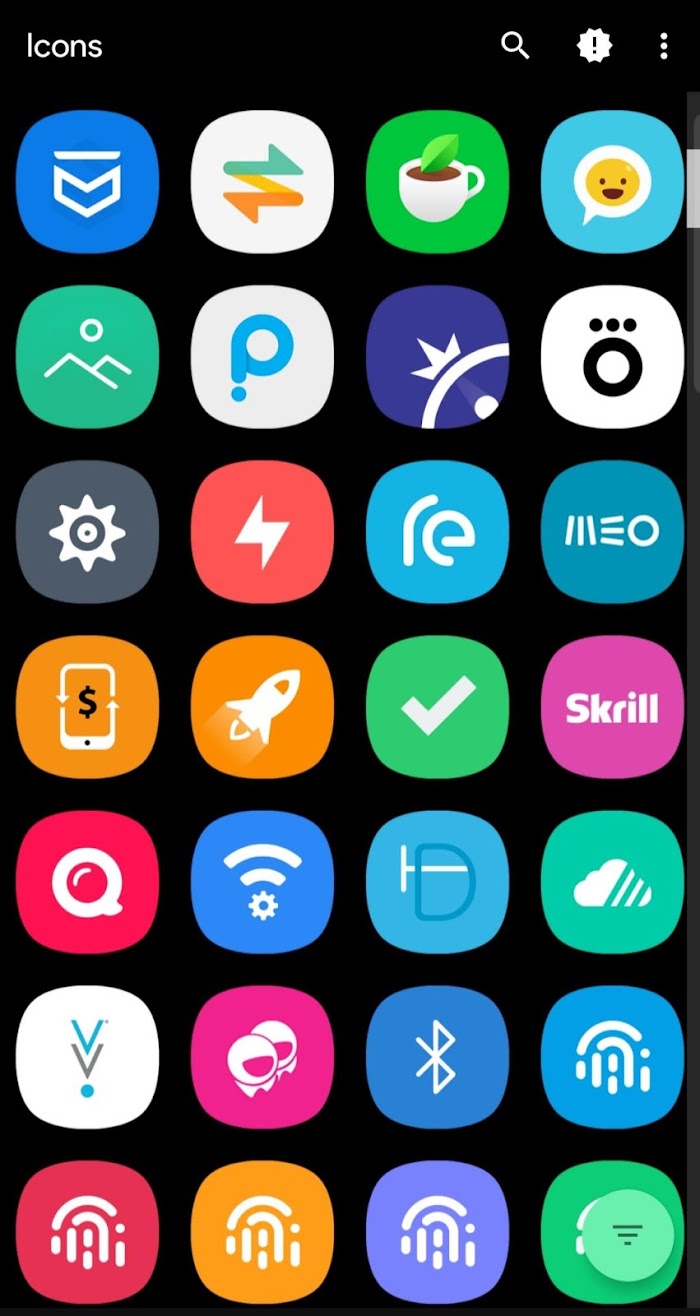This screenshot has height=1316, width=700.
Task: Pick the Wi-Fi settings icon
Action: tap(262, 882)
